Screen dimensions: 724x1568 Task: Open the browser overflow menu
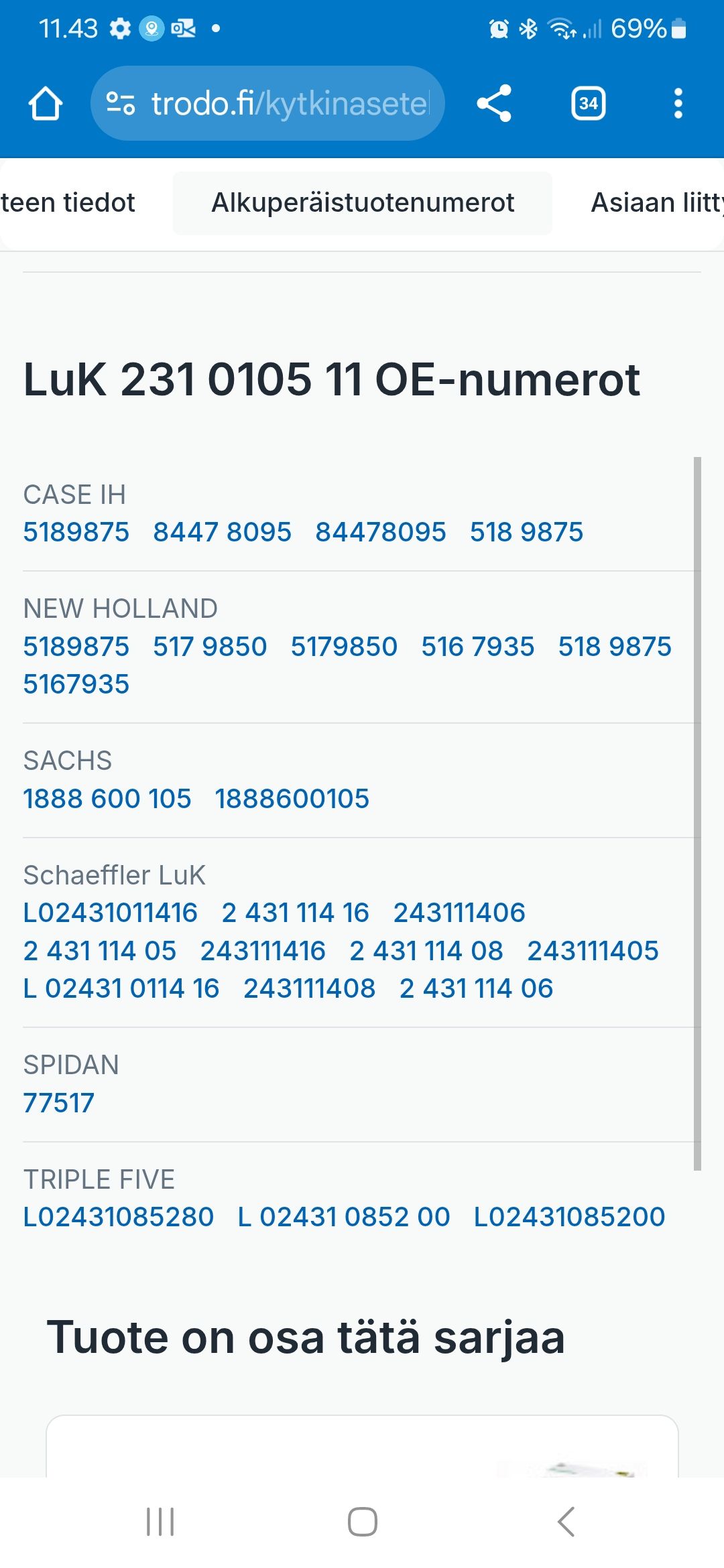pyautogui.click(x=678, y=103)
